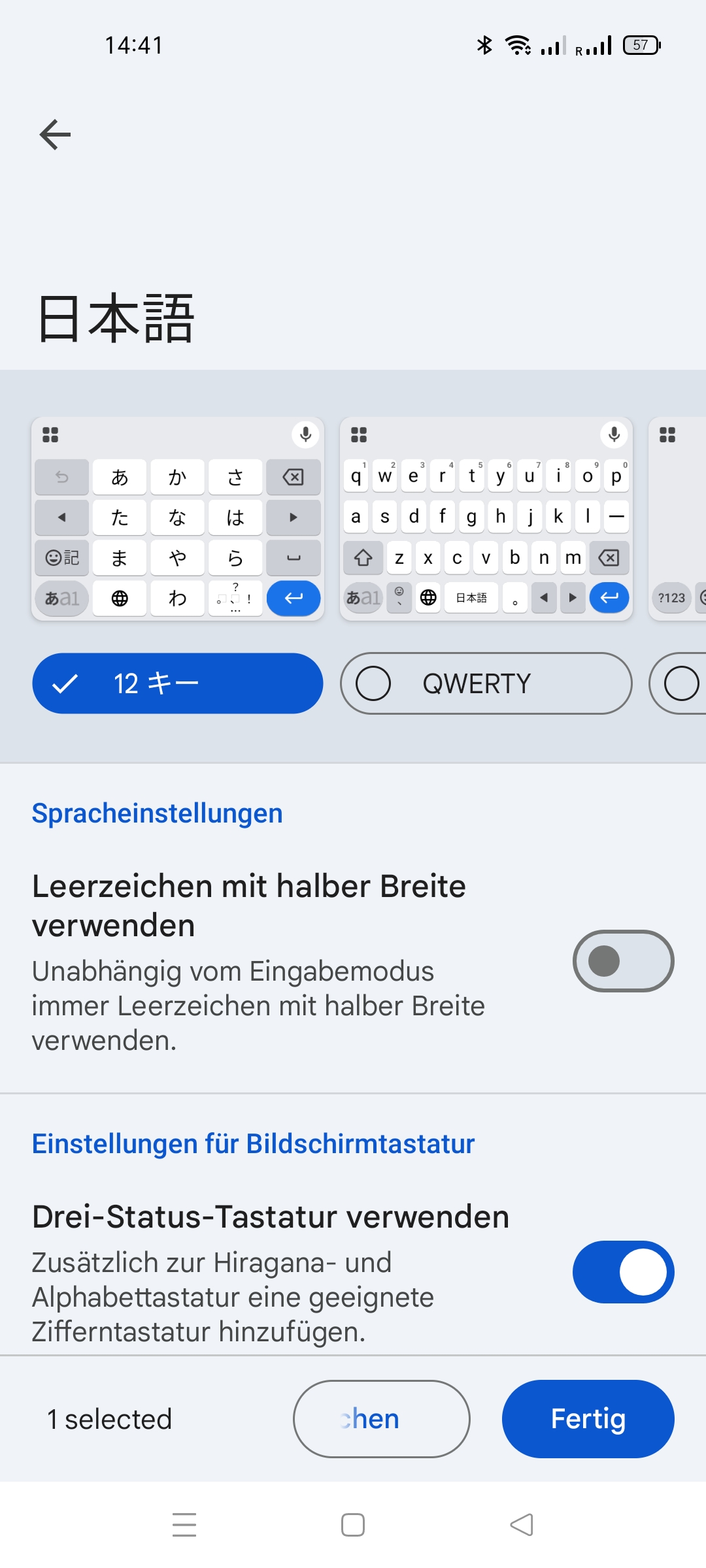Disable the three-status keyboard toggle

(x=622, y=1271)
